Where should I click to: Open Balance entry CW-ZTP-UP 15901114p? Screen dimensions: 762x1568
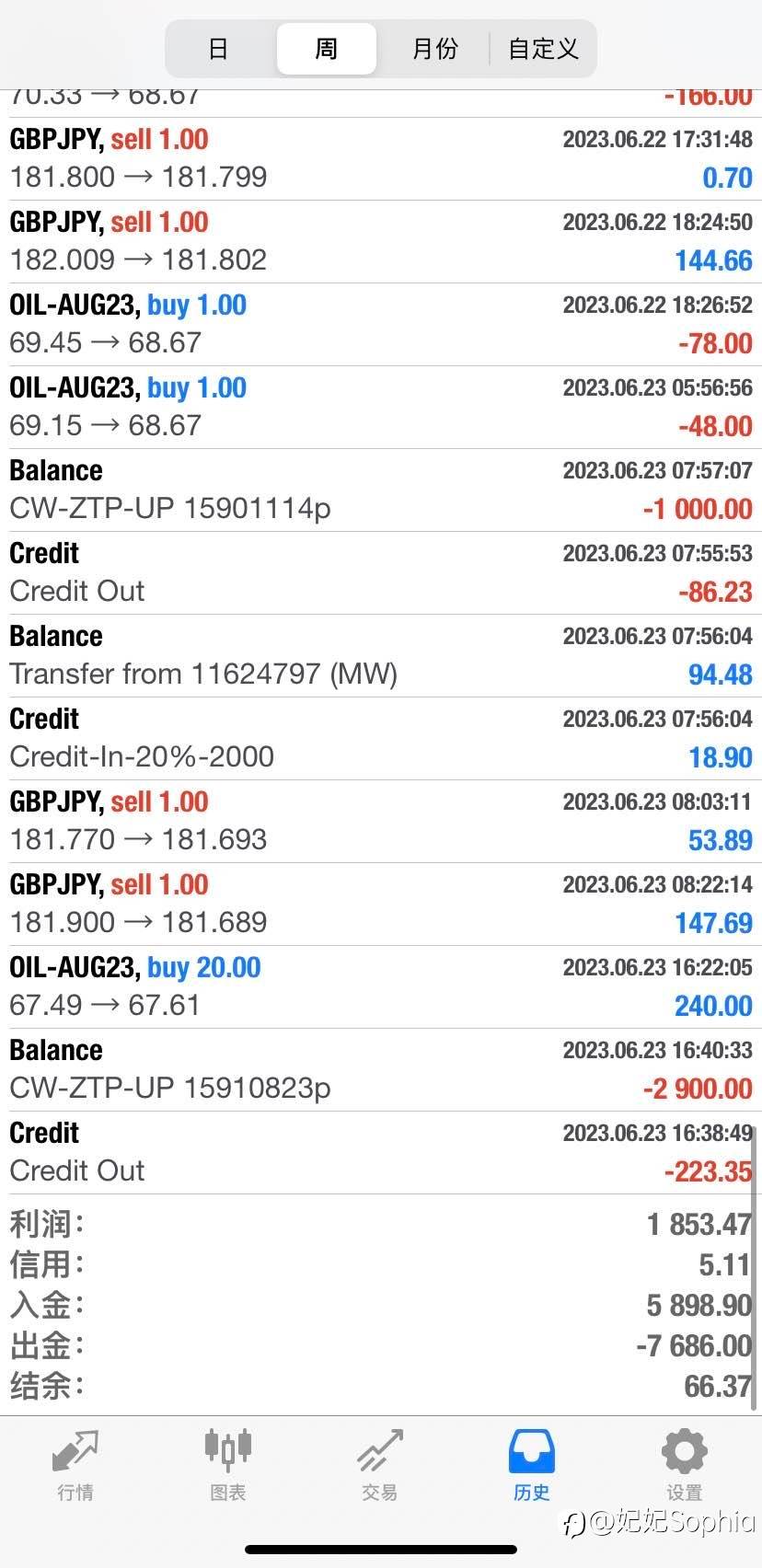point(381,490)
